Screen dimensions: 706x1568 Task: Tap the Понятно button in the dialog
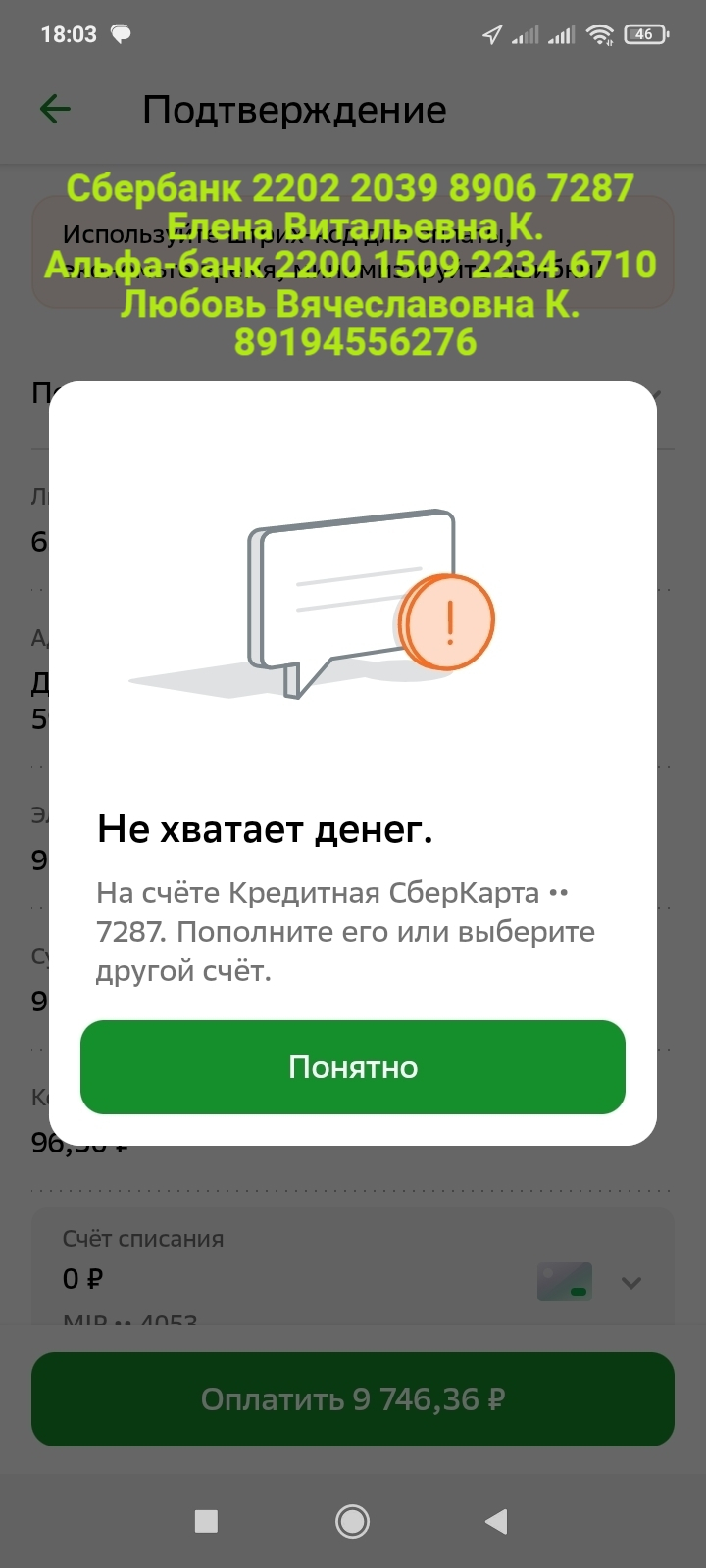353,1067
